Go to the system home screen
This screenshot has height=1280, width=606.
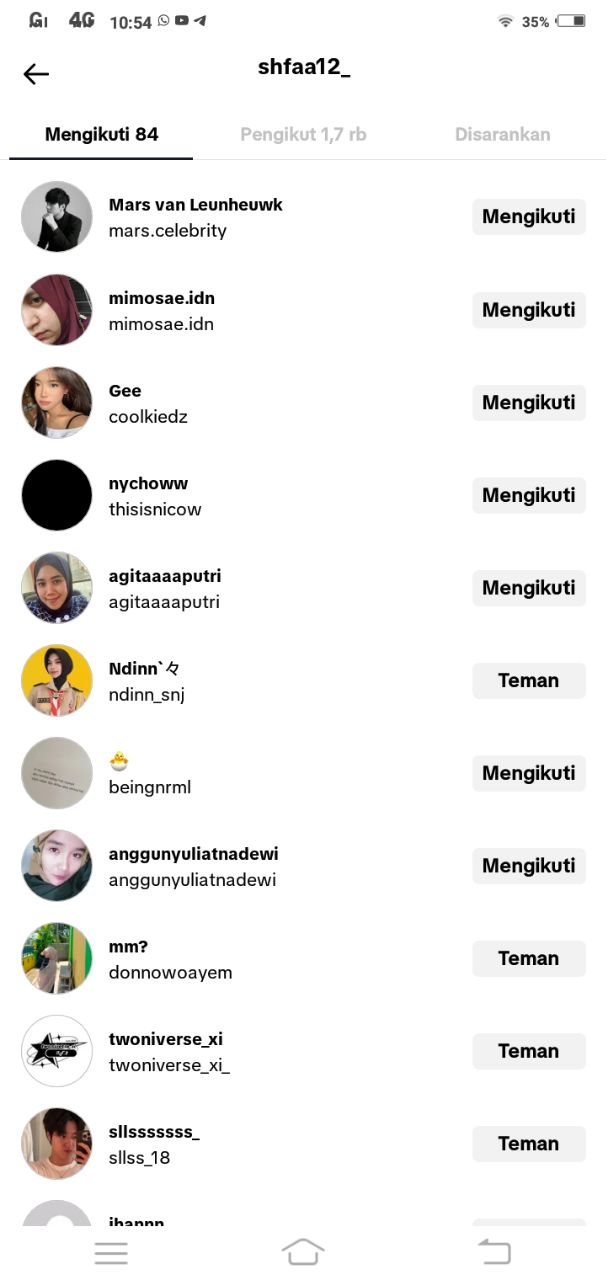303,1252
